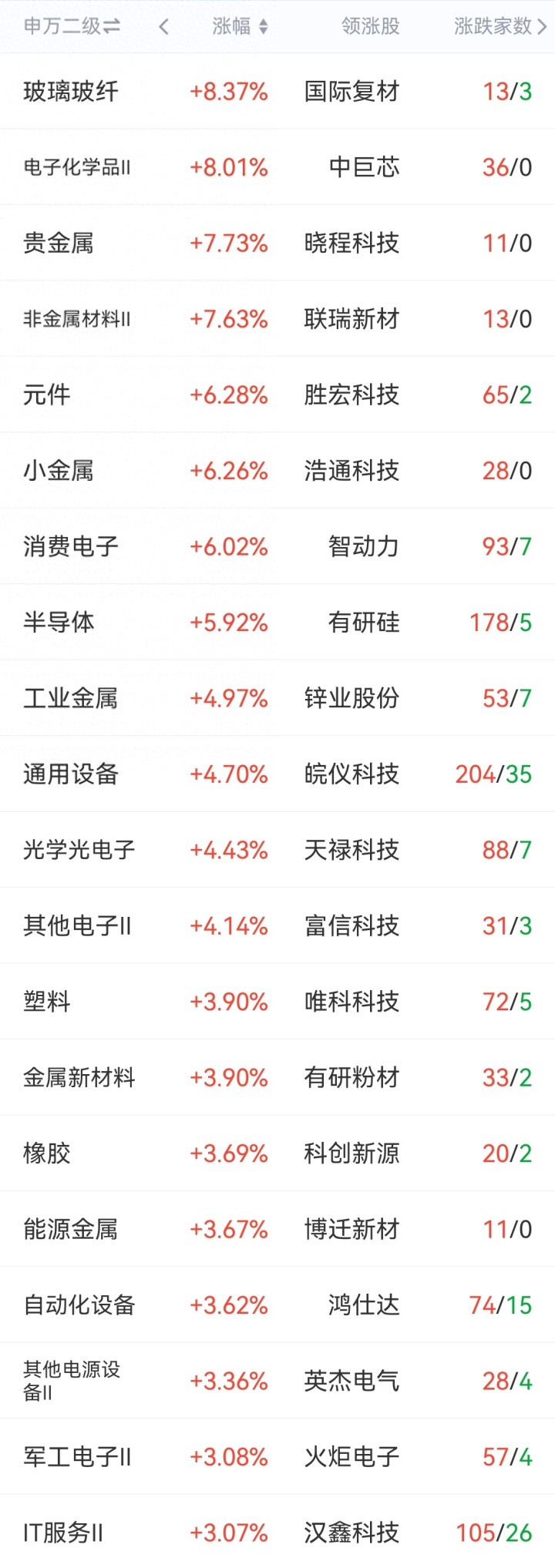555x1568 pixels.
Task: Open the 通用设备 sector
Action: (x=277, y=774)
